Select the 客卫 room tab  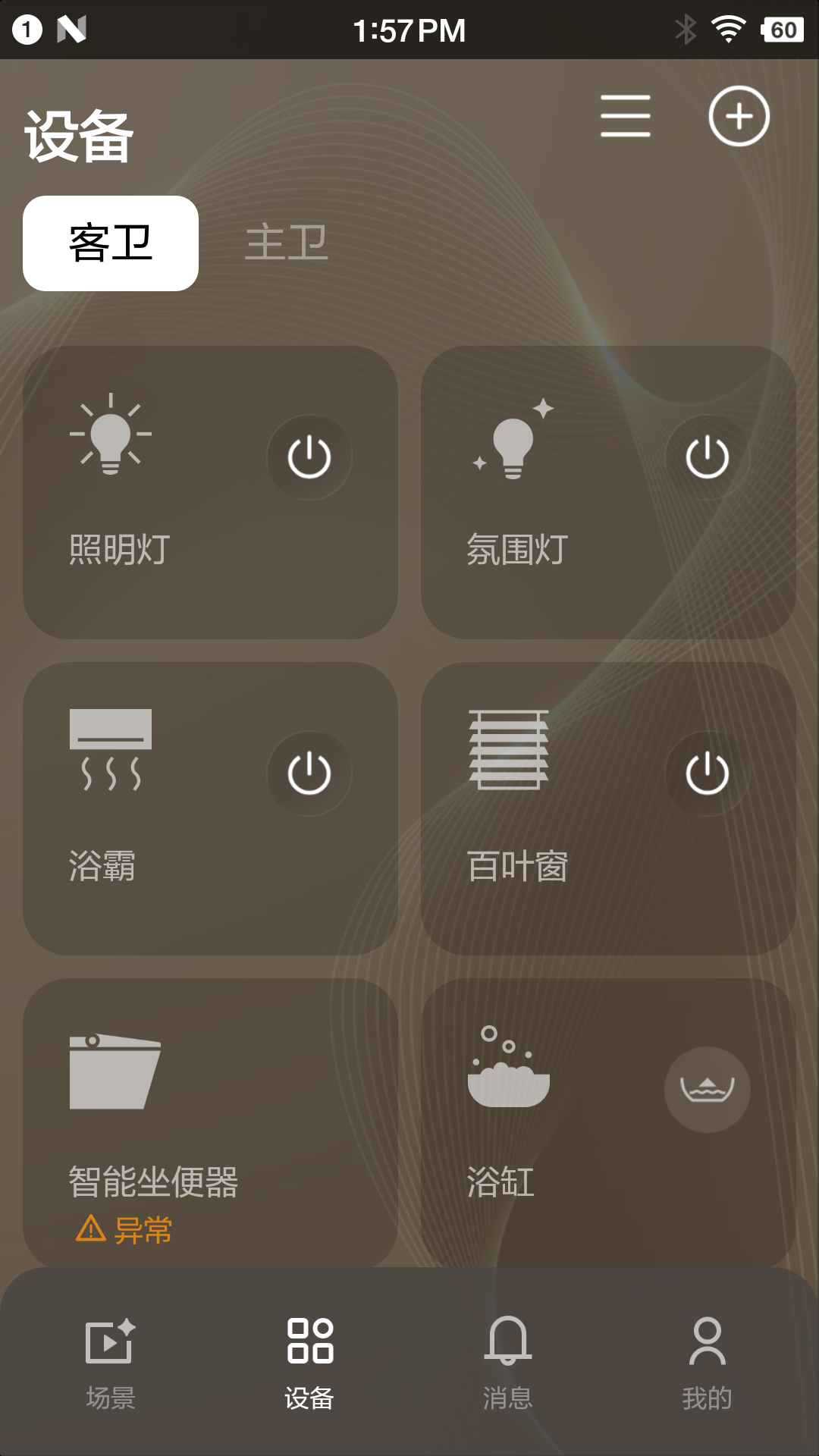[111, 243]
